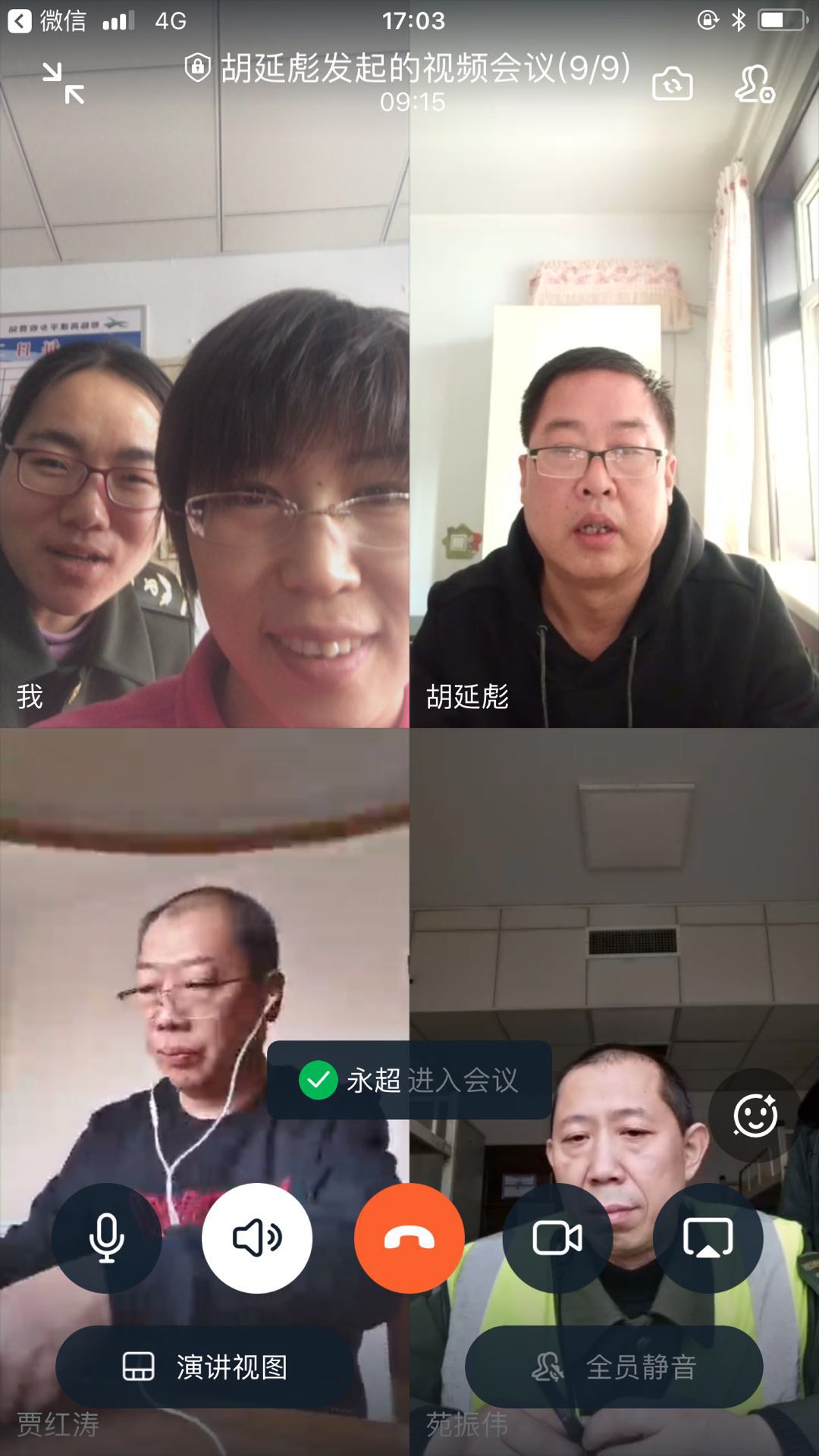This screenshot has height=1456, width=819.
Task: Toggle the speaker output
Action: (x=257, y=1238)
